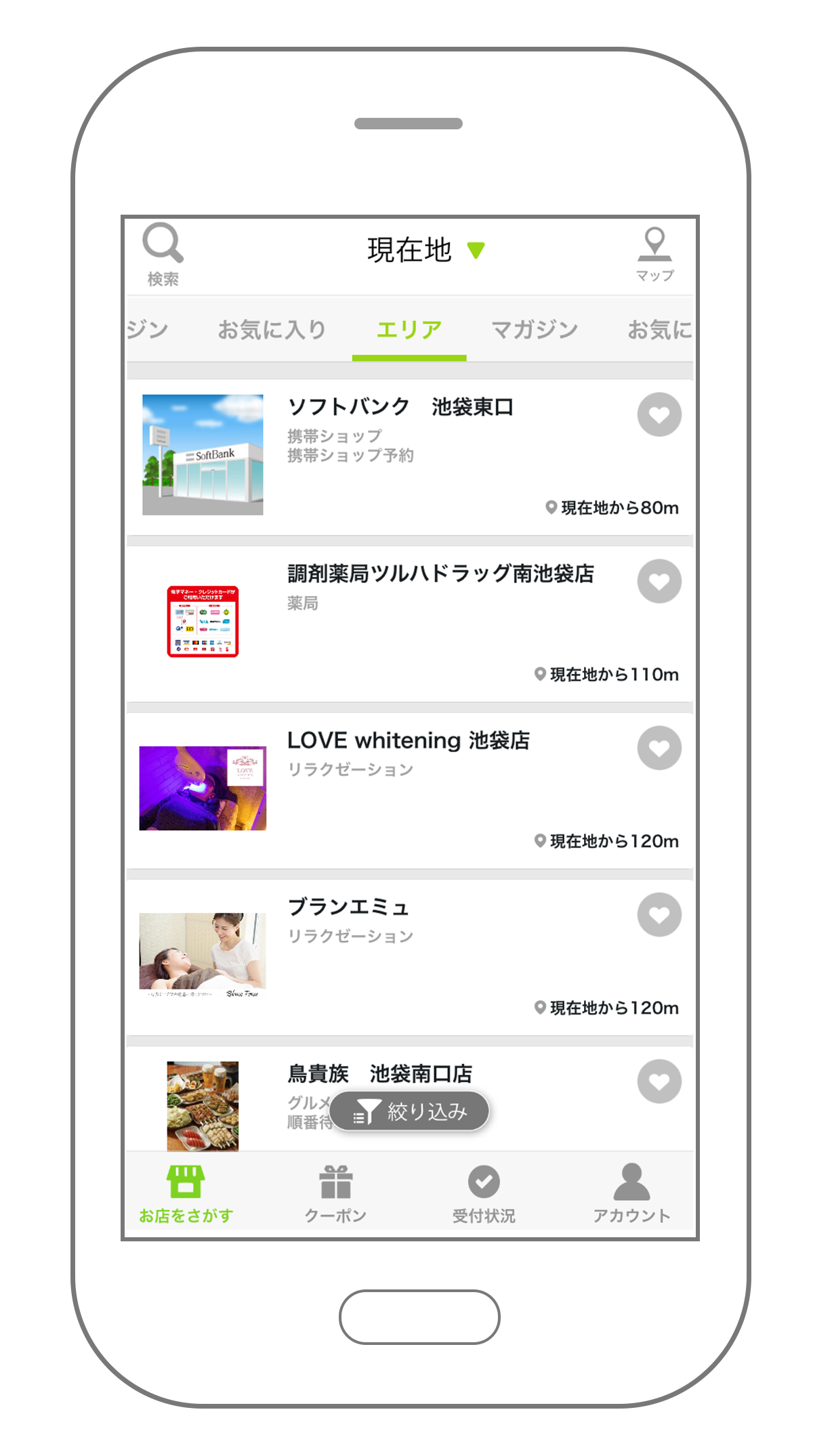Open 鳥貴族 池袋南口店 listing

click(379, 1073)
